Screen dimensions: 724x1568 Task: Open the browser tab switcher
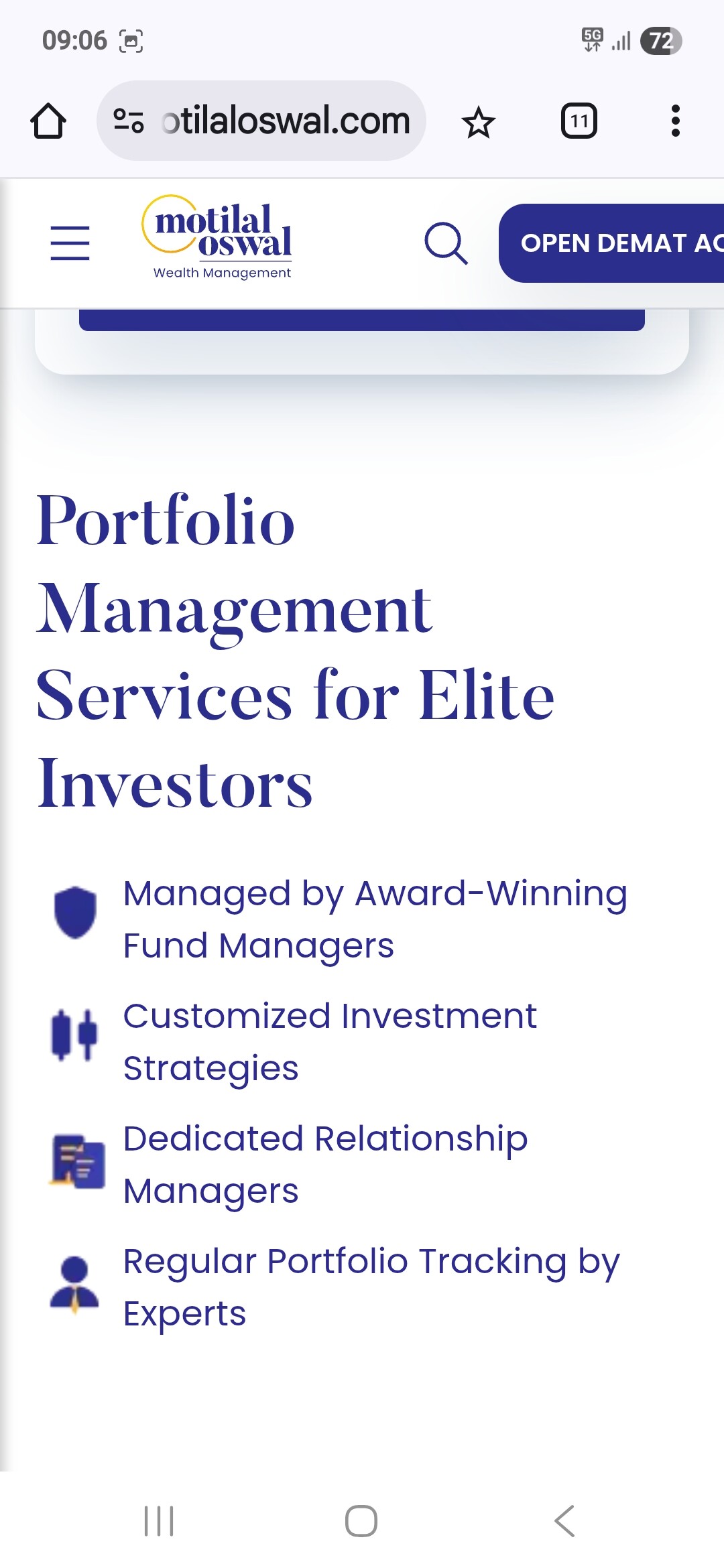coord(579,121)
